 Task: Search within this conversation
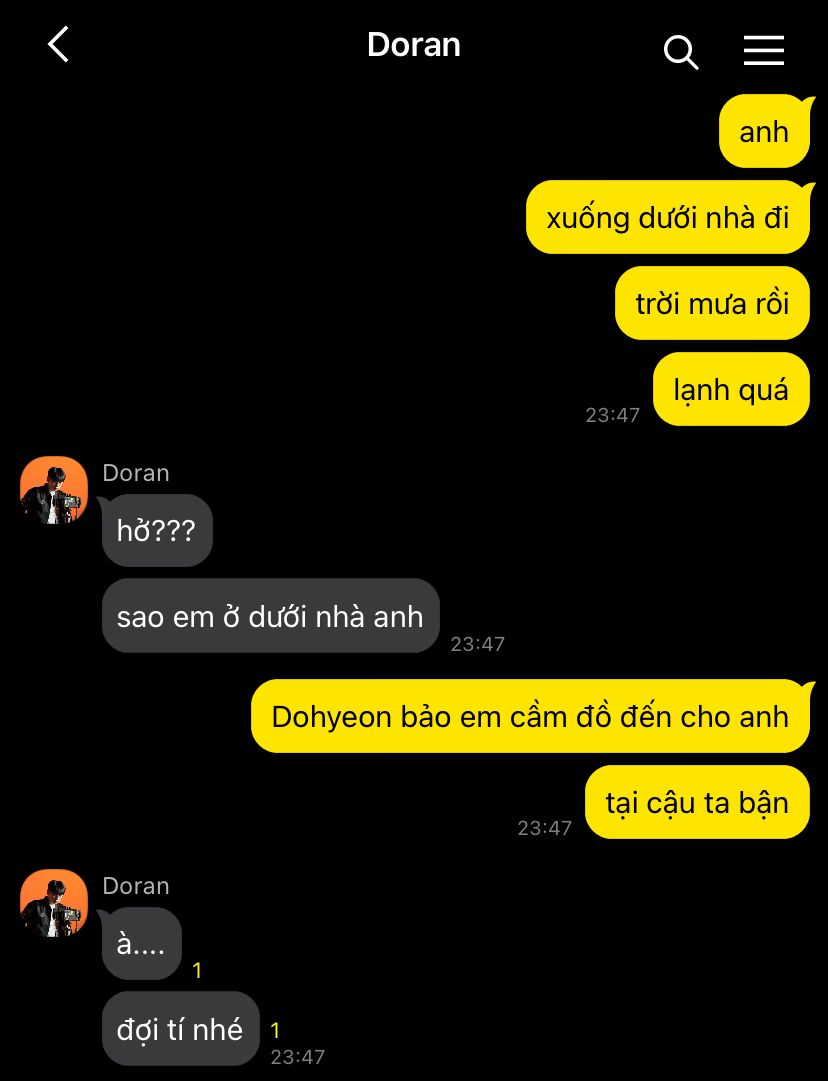click(681, 51)
